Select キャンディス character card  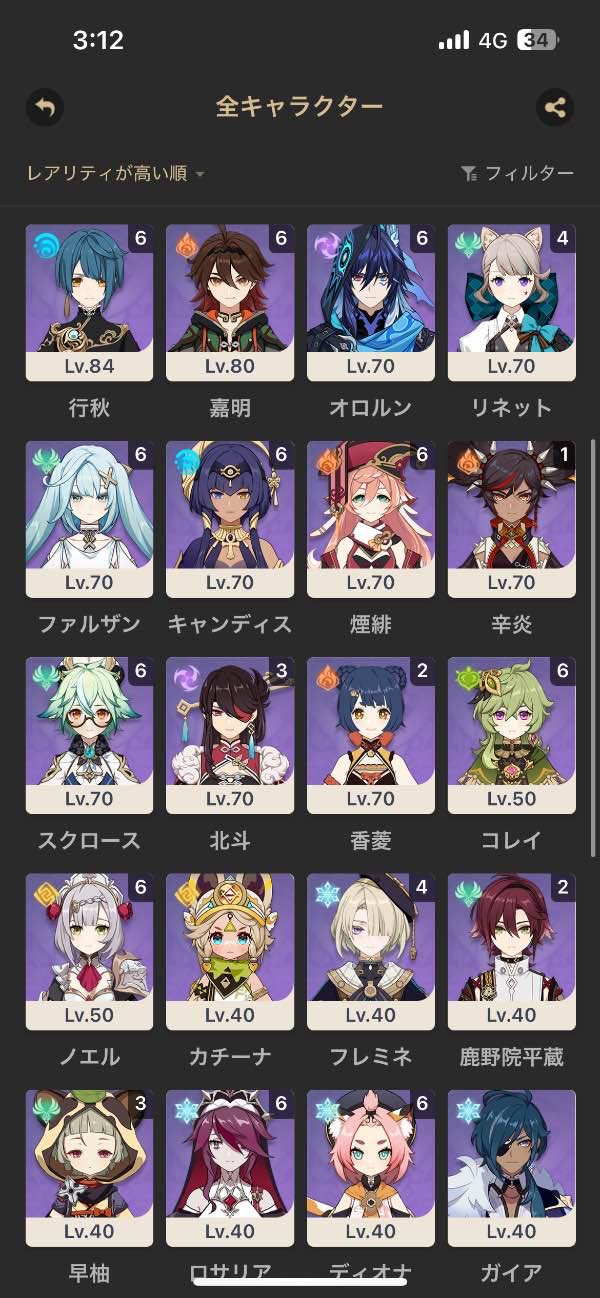[230, 518]
